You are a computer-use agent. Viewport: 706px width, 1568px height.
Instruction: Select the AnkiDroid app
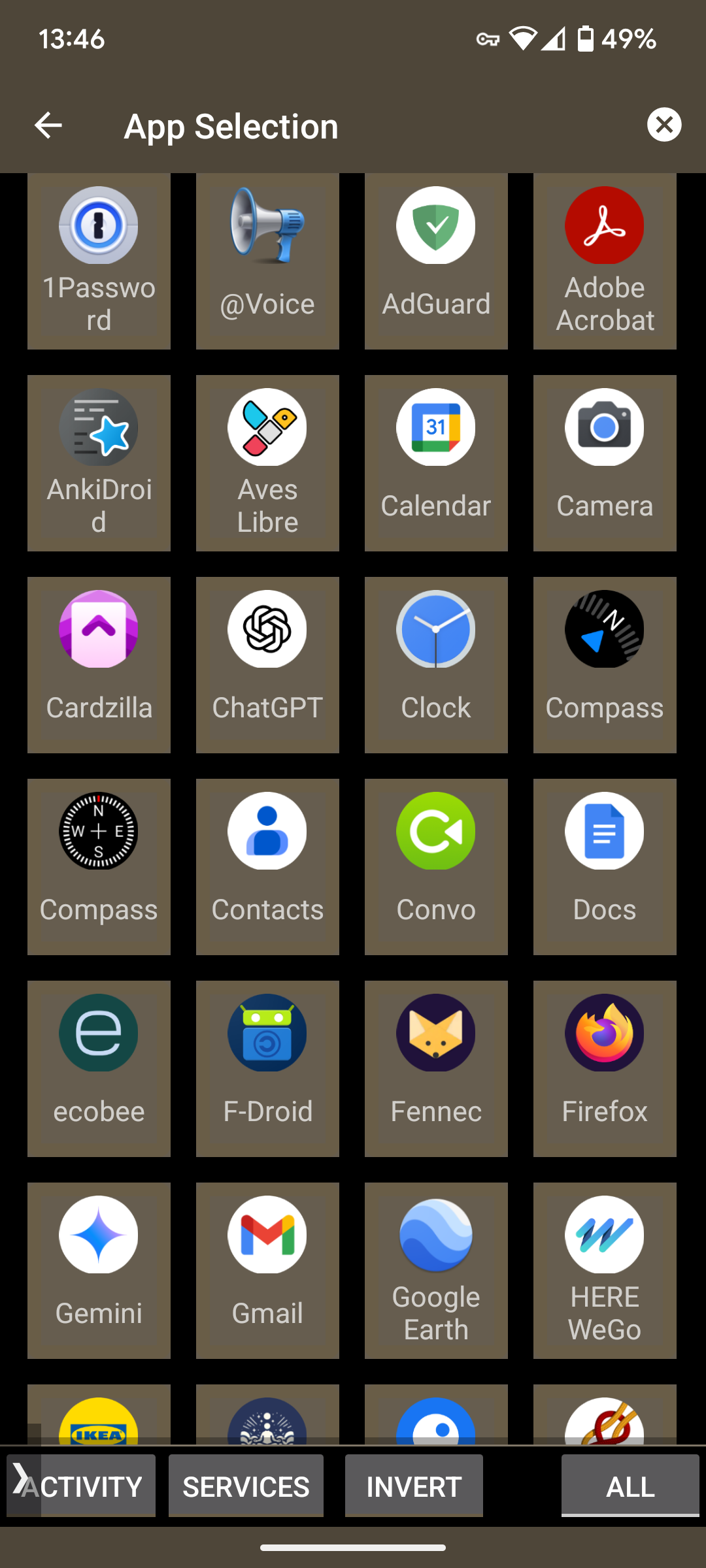[99, 463]
